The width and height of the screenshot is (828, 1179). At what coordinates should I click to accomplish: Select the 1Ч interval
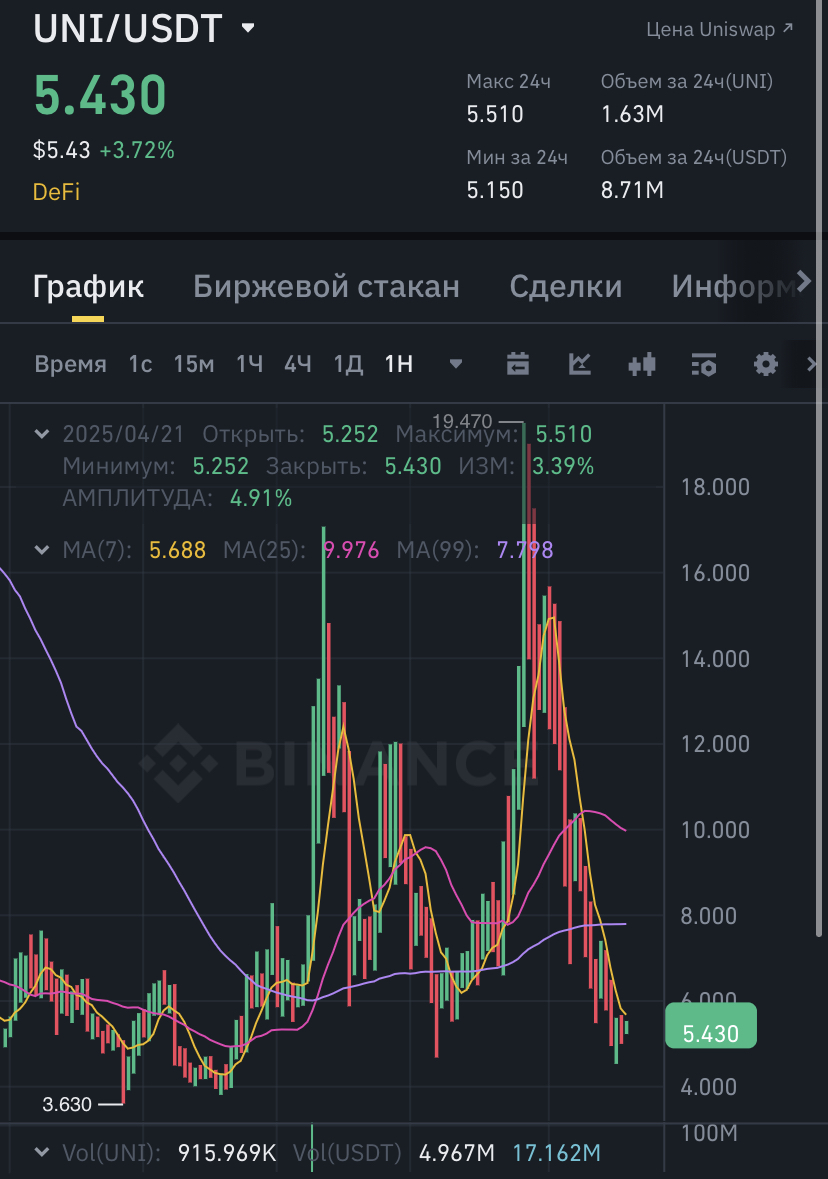point(249,364)
